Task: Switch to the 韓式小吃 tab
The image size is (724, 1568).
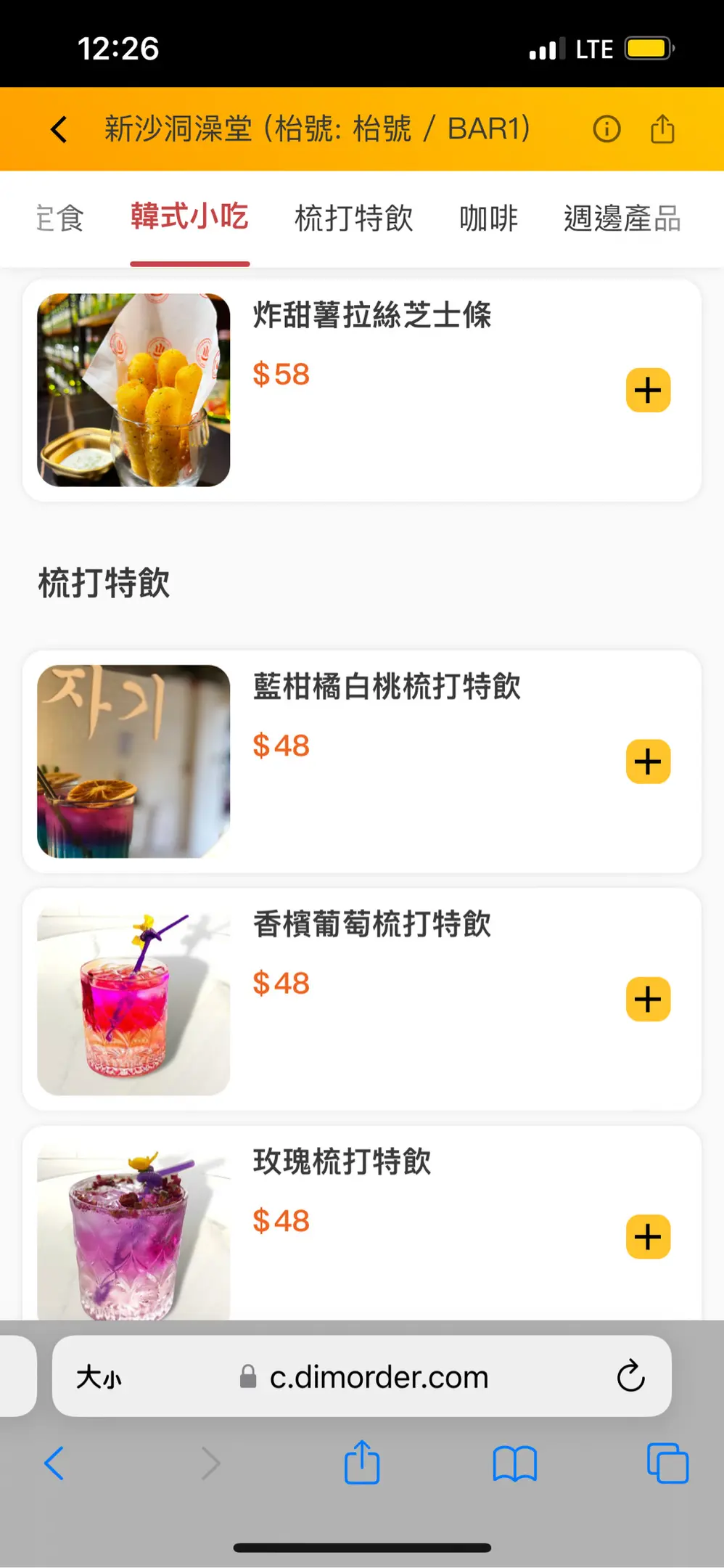Action: (189, 218)
